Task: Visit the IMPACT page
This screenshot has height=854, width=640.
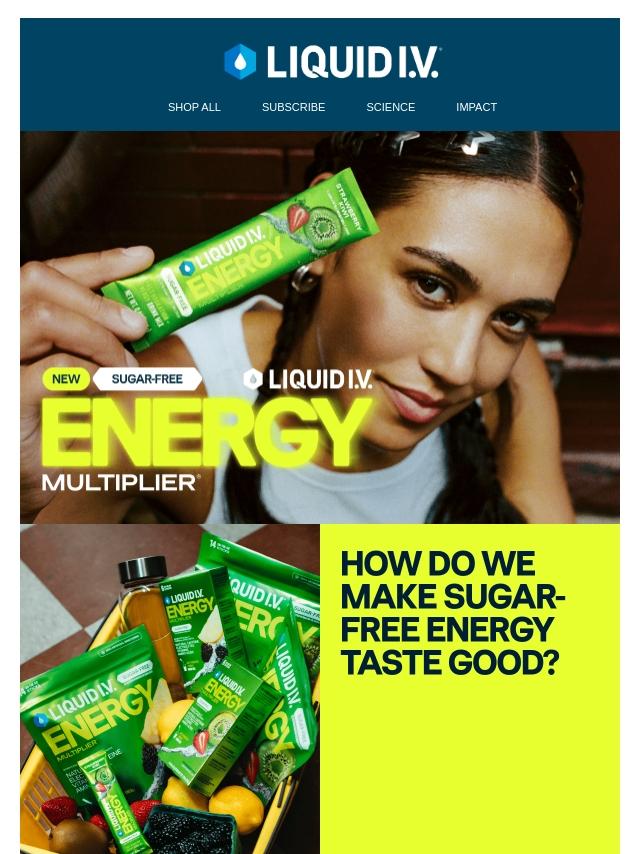Action: pos(476,107)
